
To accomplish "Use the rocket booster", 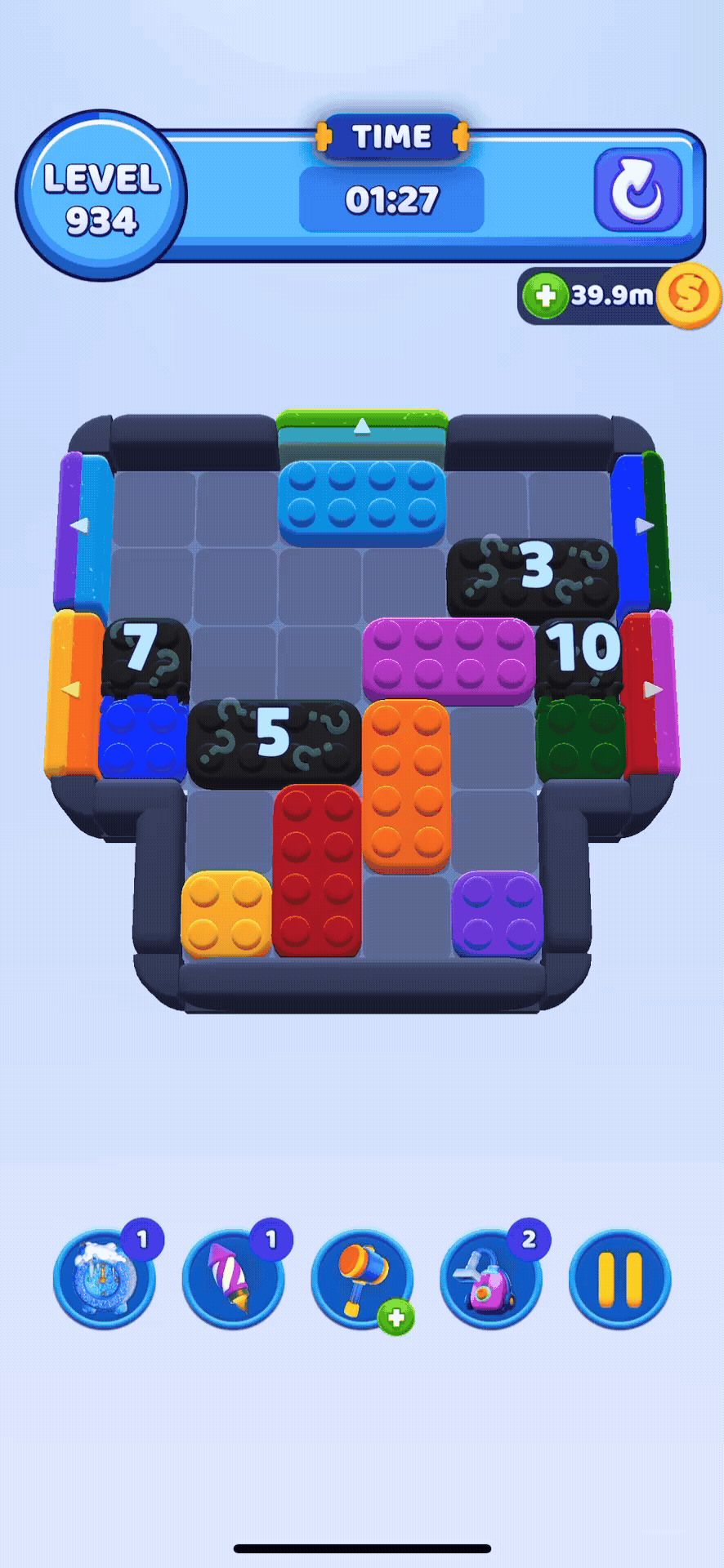I will pos(233,1277).
